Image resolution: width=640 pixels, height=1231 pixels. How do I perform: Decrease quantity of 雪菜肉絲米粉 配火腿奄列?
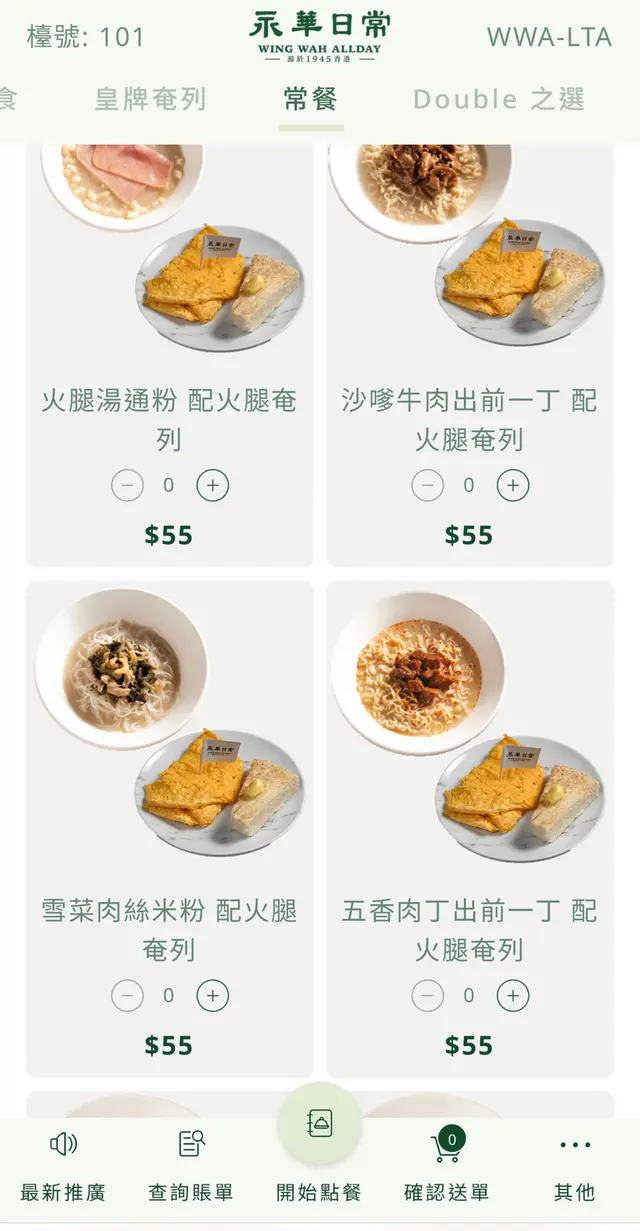pyautogui.click(x=127, y=996)
